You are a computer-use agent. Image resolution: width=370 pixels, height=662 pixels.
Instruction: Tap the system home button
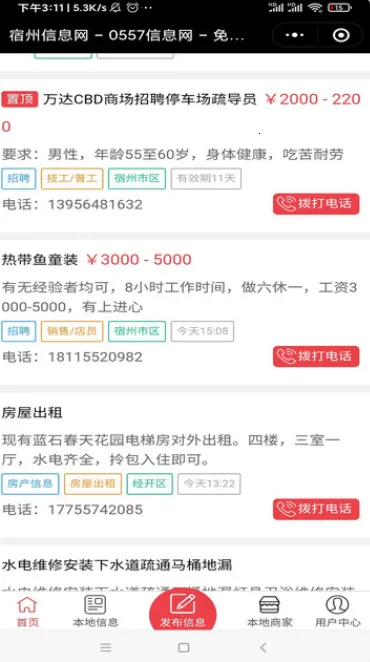pos(184,647)
